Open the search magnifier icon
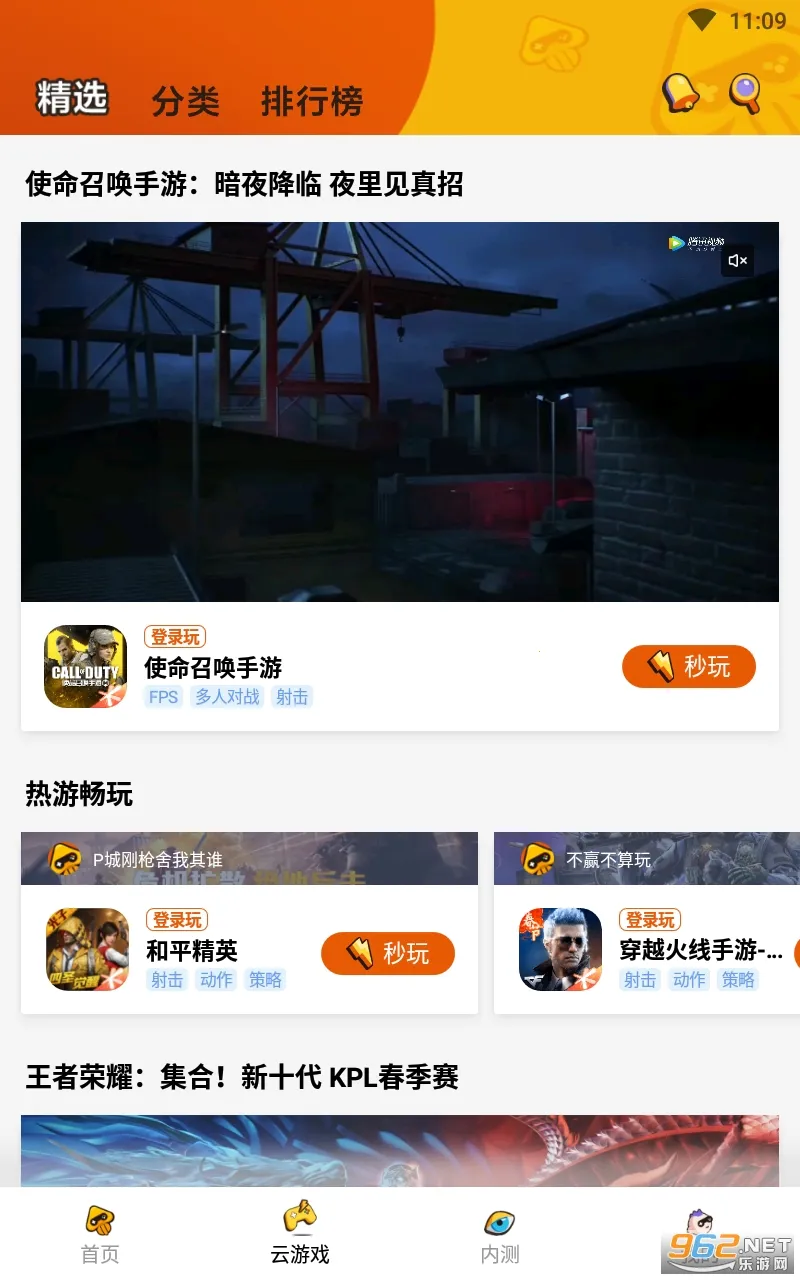This screenshot has height=1280, width=800. point(744,93)
